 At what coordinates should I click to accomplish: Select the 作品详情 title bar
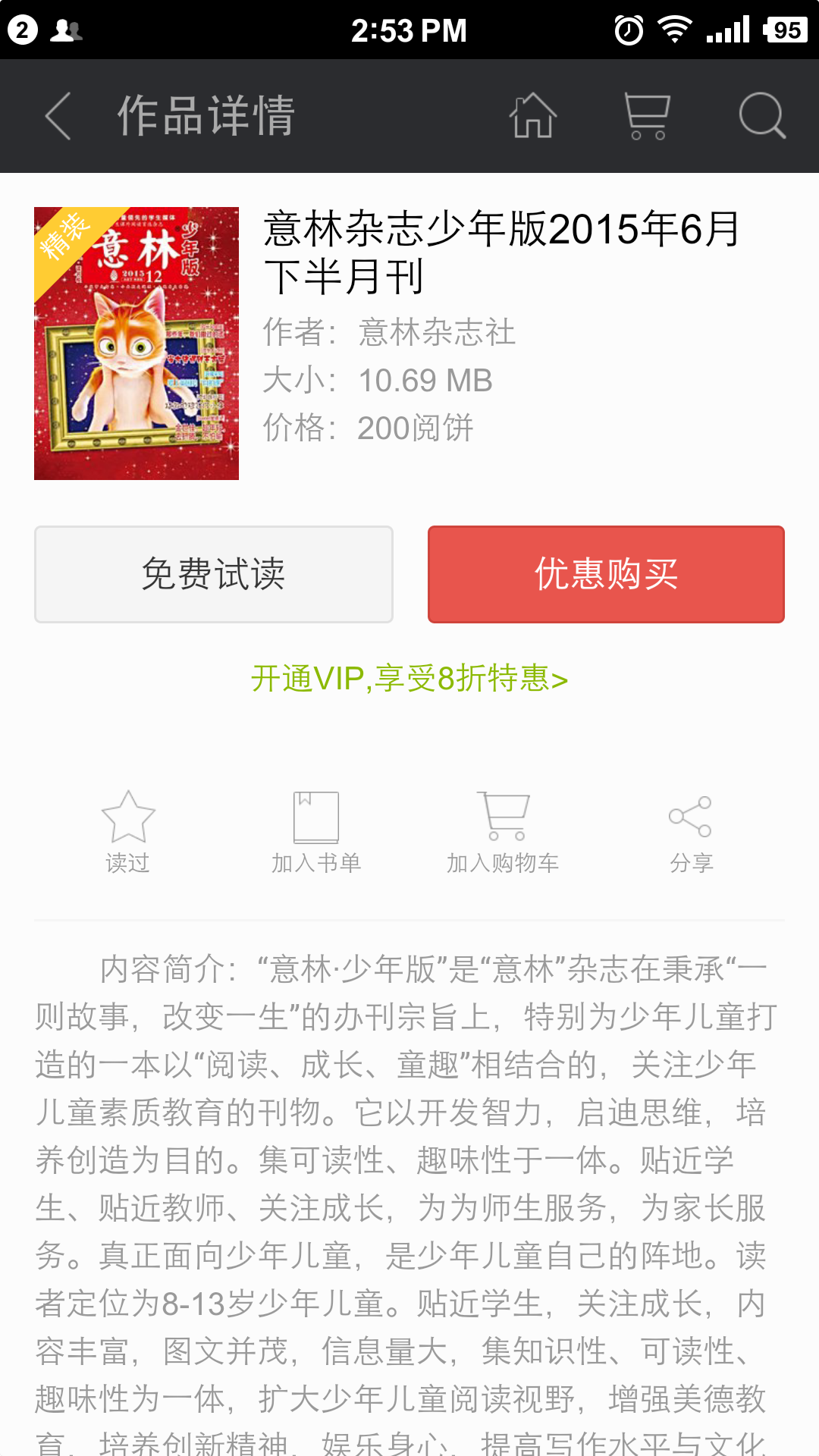click(x=205, y=115)
